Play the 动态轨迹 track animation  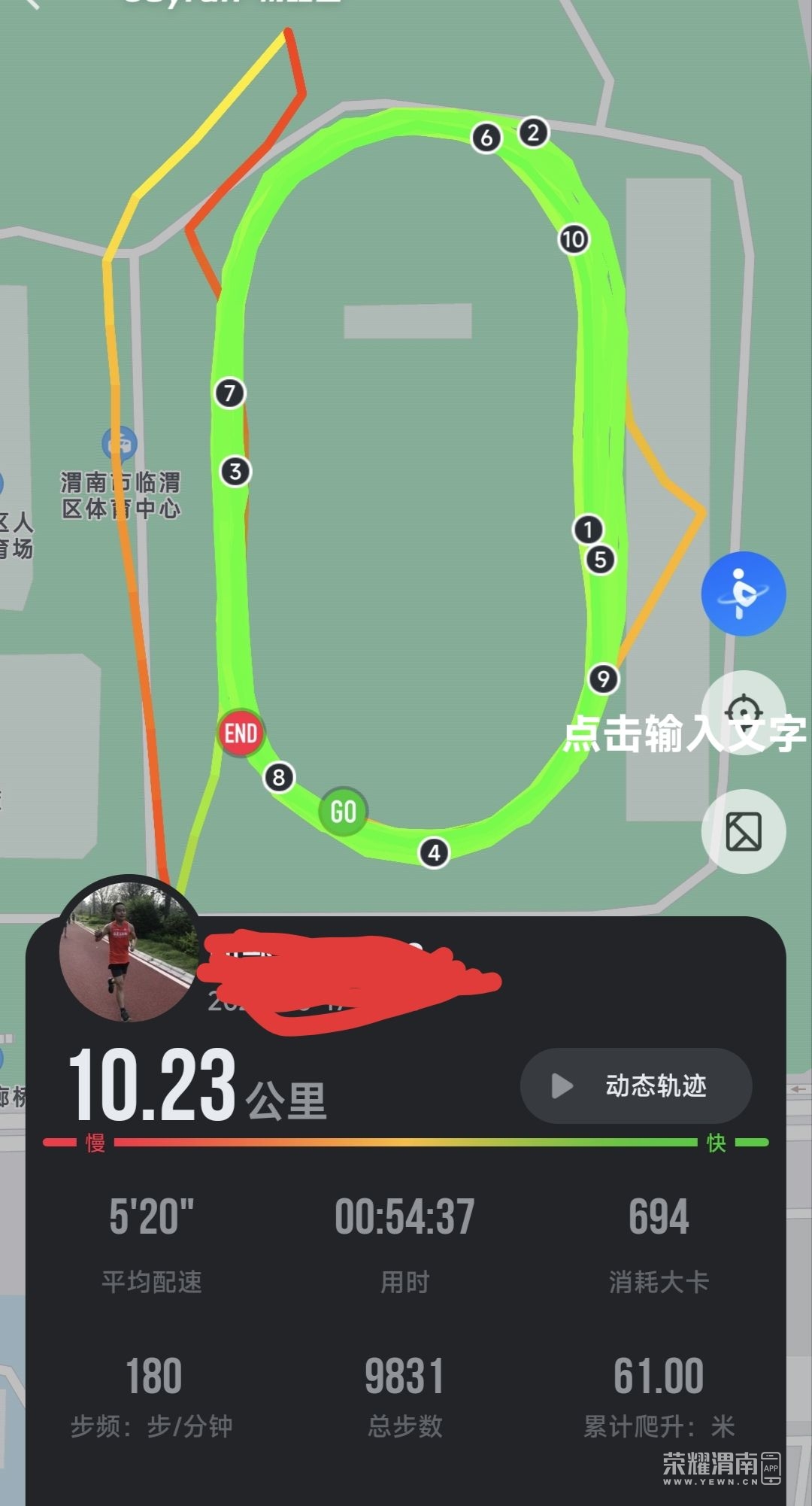[x=635, y=1085]
